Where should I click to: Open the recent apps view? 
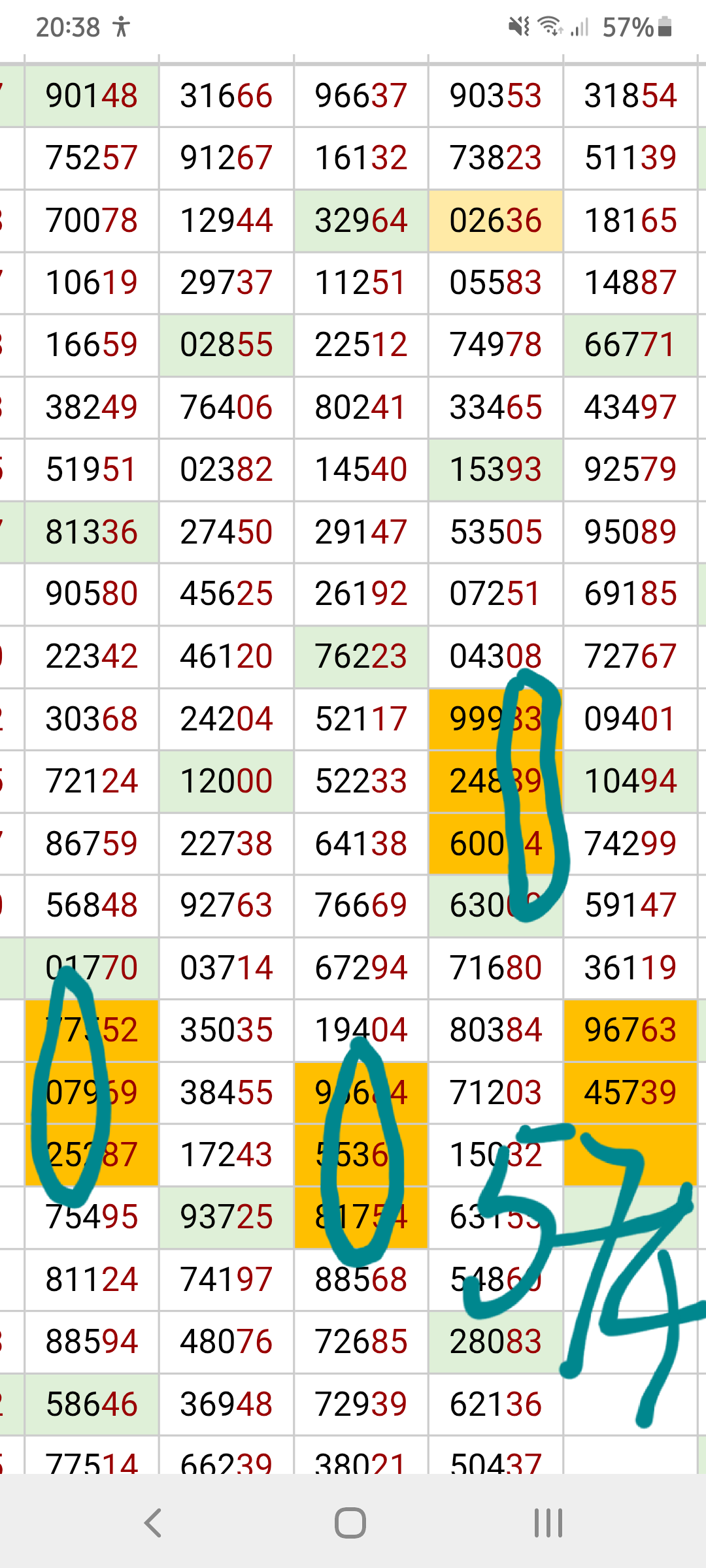point(548,1523)
